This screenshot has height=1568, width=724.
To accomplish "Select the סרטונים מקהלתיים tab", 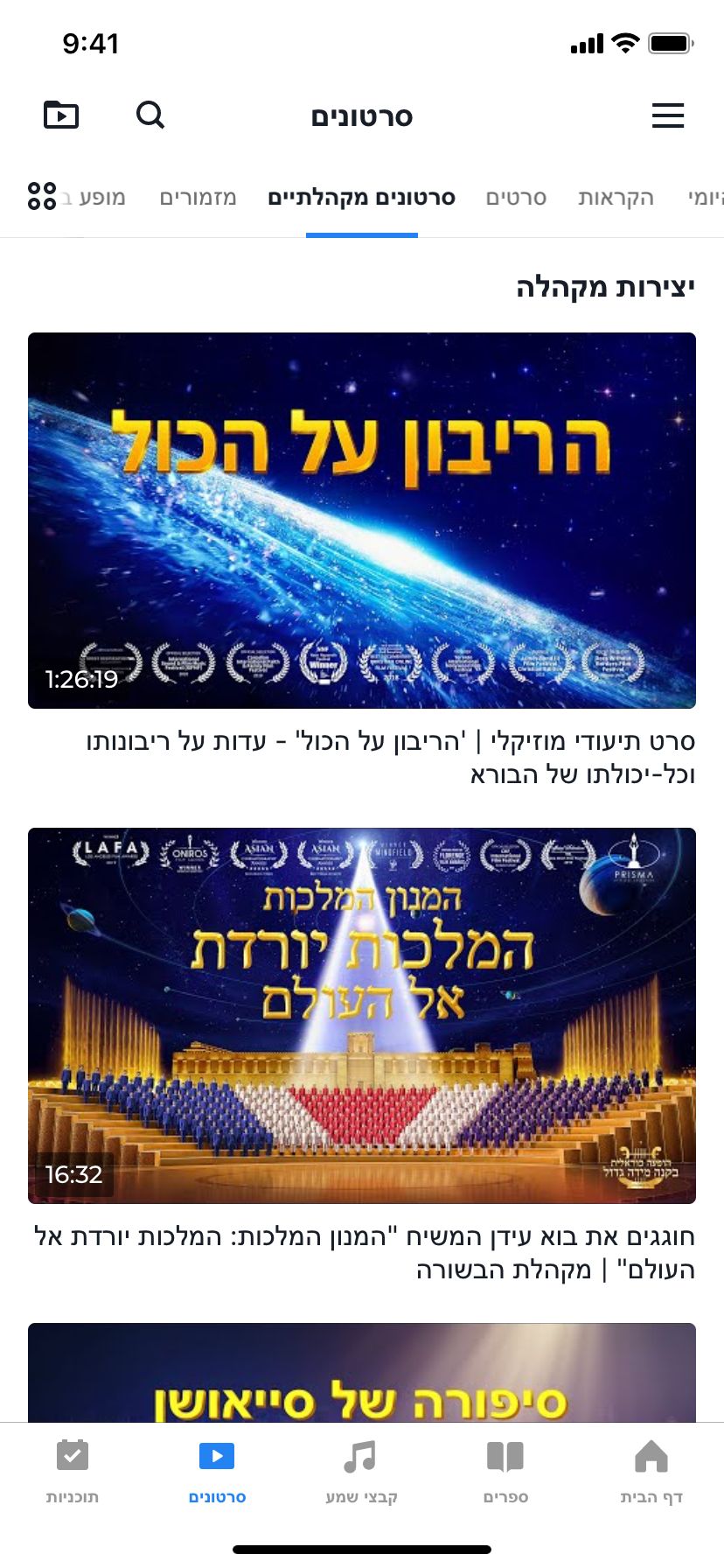I will 361,198.
